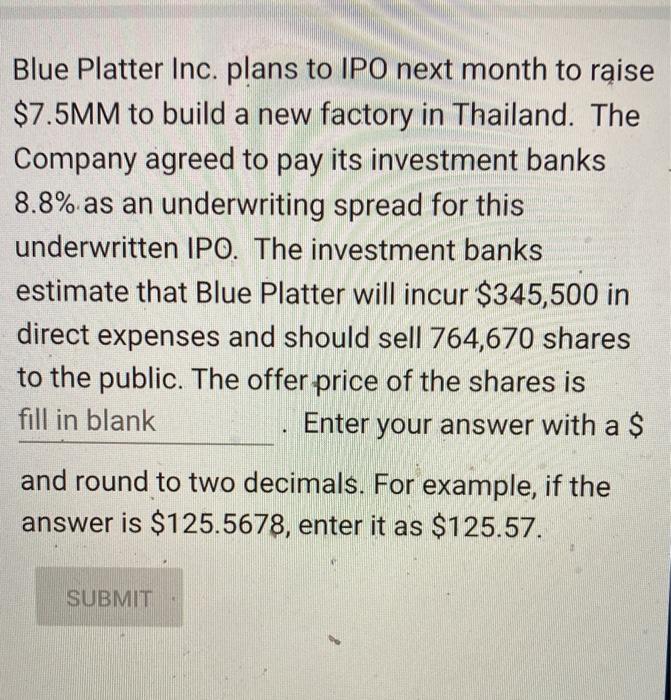Submit the offer price answer
Screen dimensions: 671x700
[110, 598]
